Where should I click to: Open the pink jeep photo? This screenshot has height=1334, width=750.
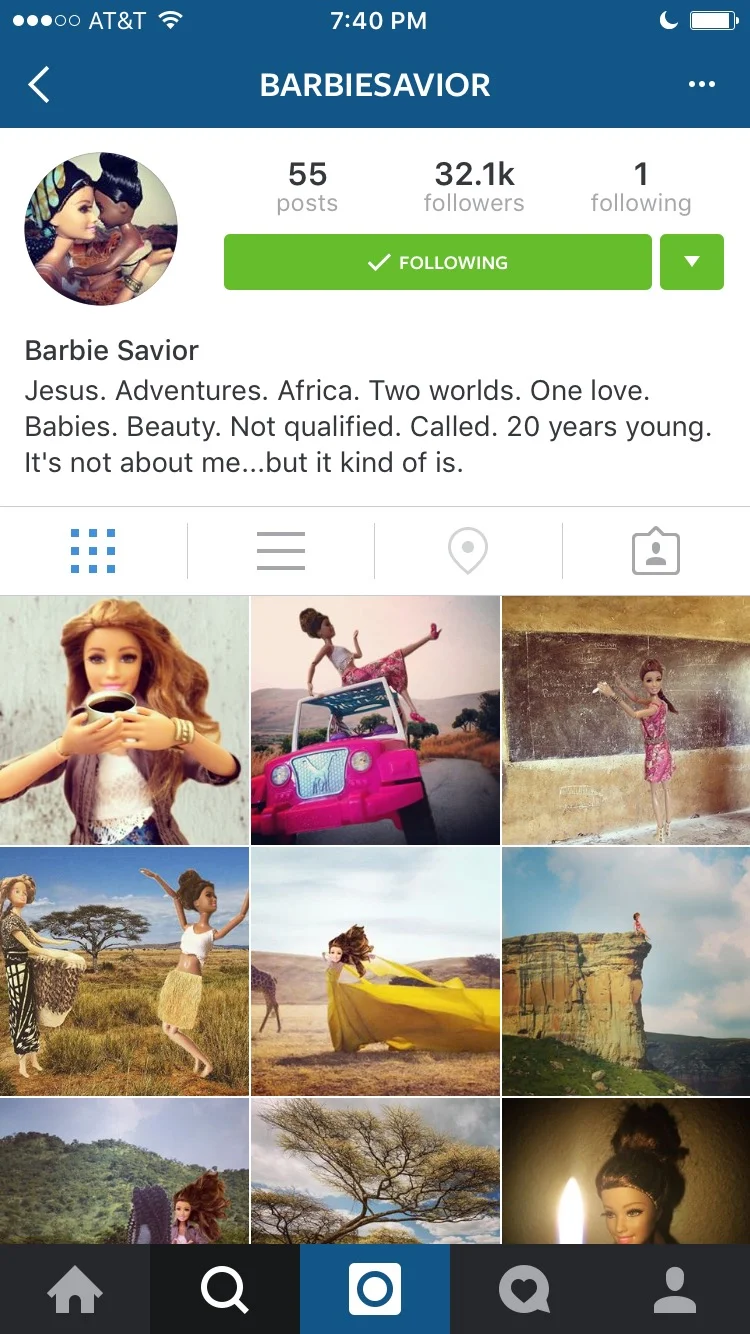[x=375, y=720]
